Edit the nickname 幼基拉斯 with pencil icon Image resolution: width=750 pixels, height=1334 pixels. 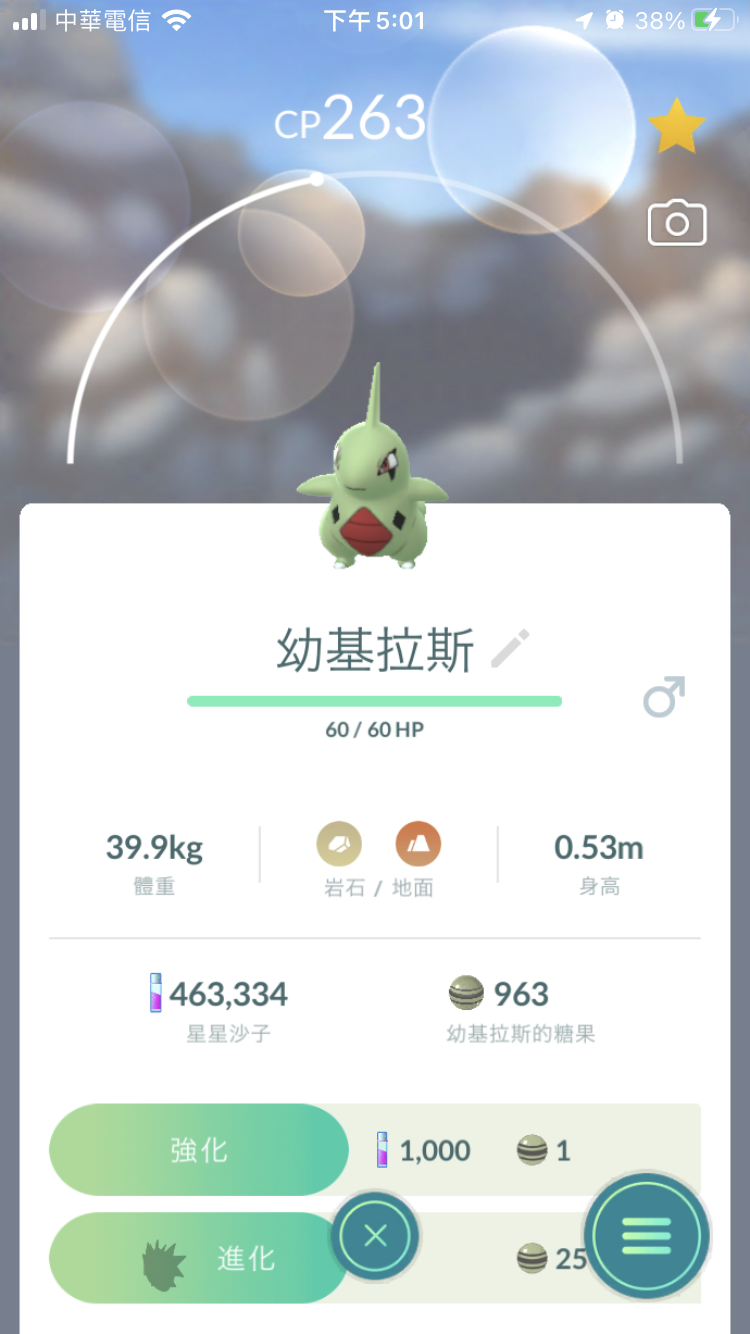[511, 650]
